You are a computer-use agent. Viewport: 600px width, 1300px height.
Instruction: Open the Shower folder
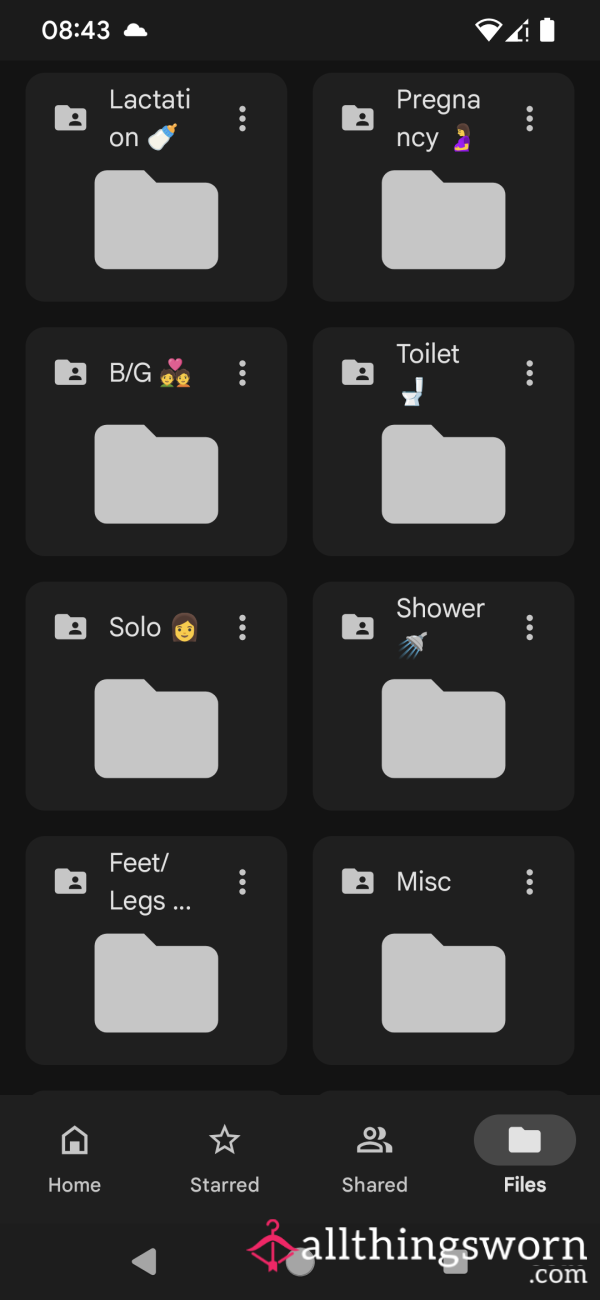tap(443, 695)
